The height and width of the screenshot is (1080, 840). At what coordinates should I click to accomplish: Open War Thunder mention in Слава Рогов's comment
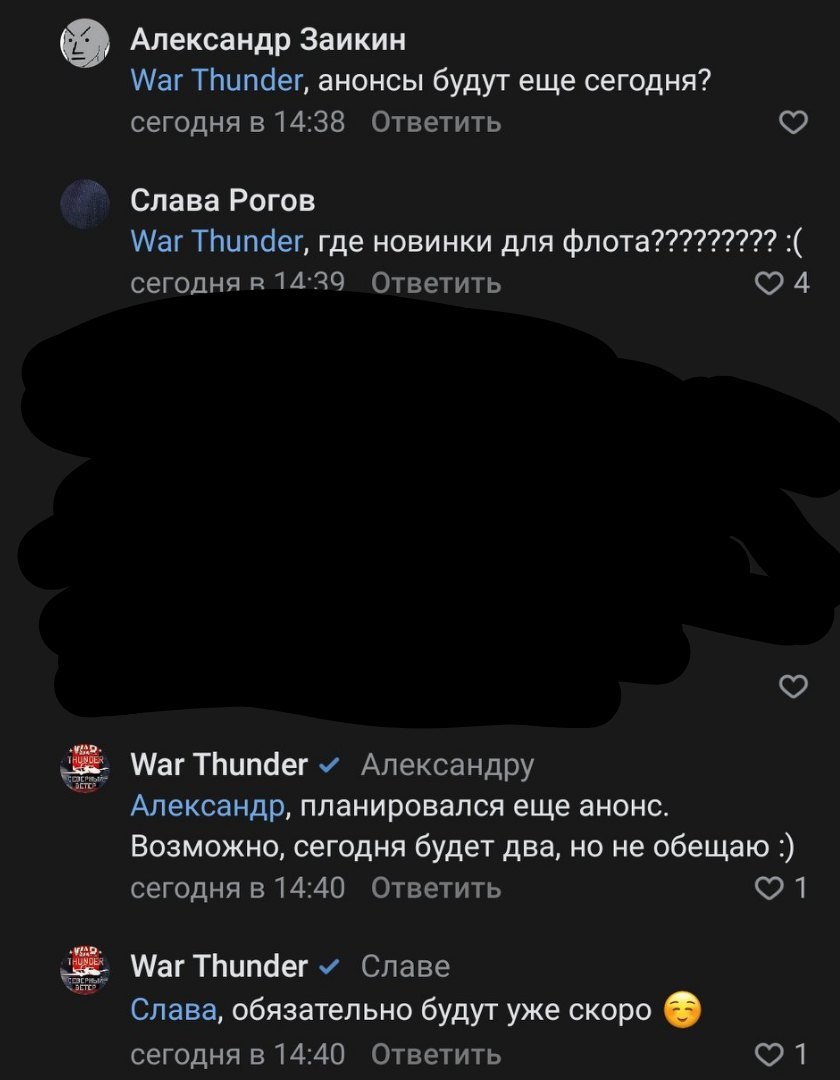click(x=216, y=241)
